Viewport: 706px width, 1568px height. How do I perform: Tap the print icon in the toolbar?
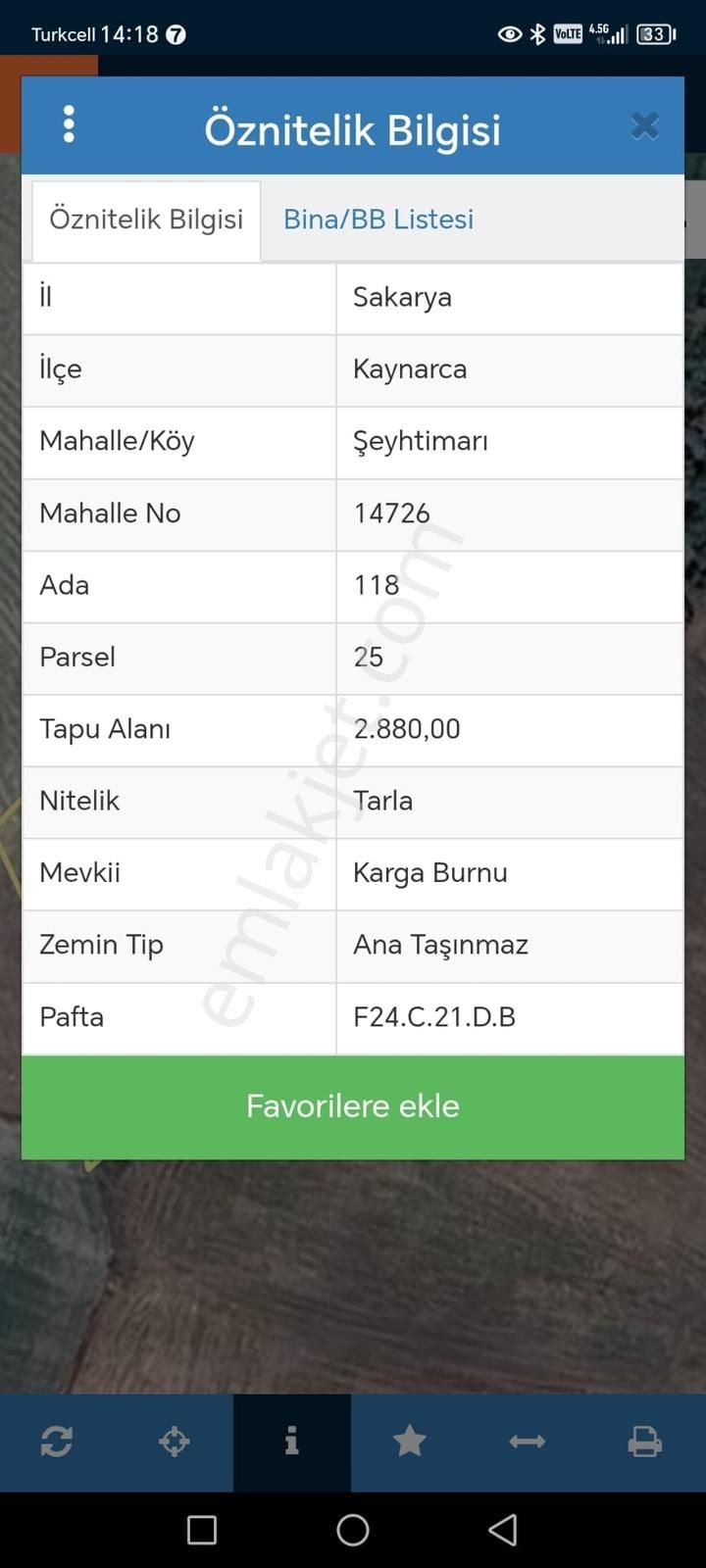[645, 1442]
